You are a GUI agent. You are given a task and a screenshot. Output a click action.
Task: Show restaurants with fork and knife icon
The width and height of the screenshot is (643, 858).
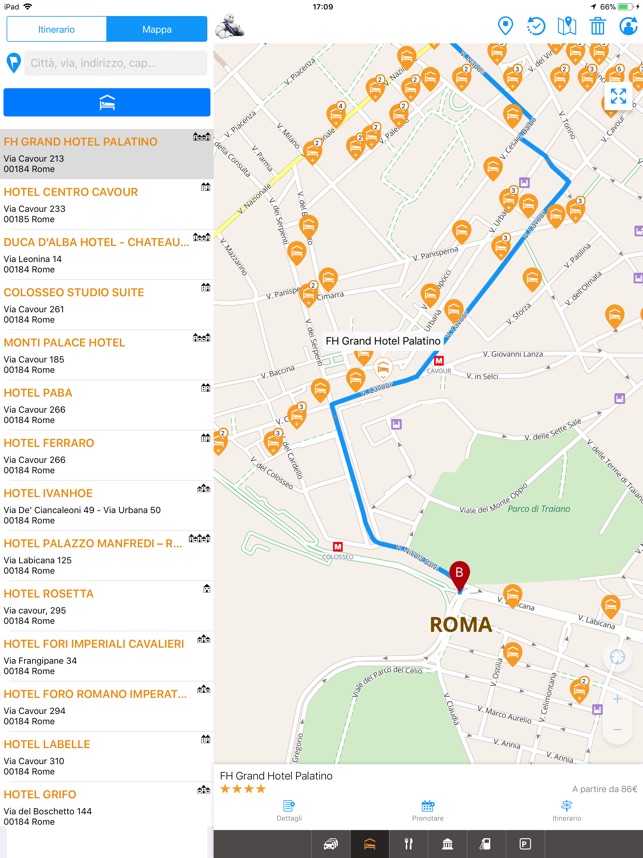[408, 845]
